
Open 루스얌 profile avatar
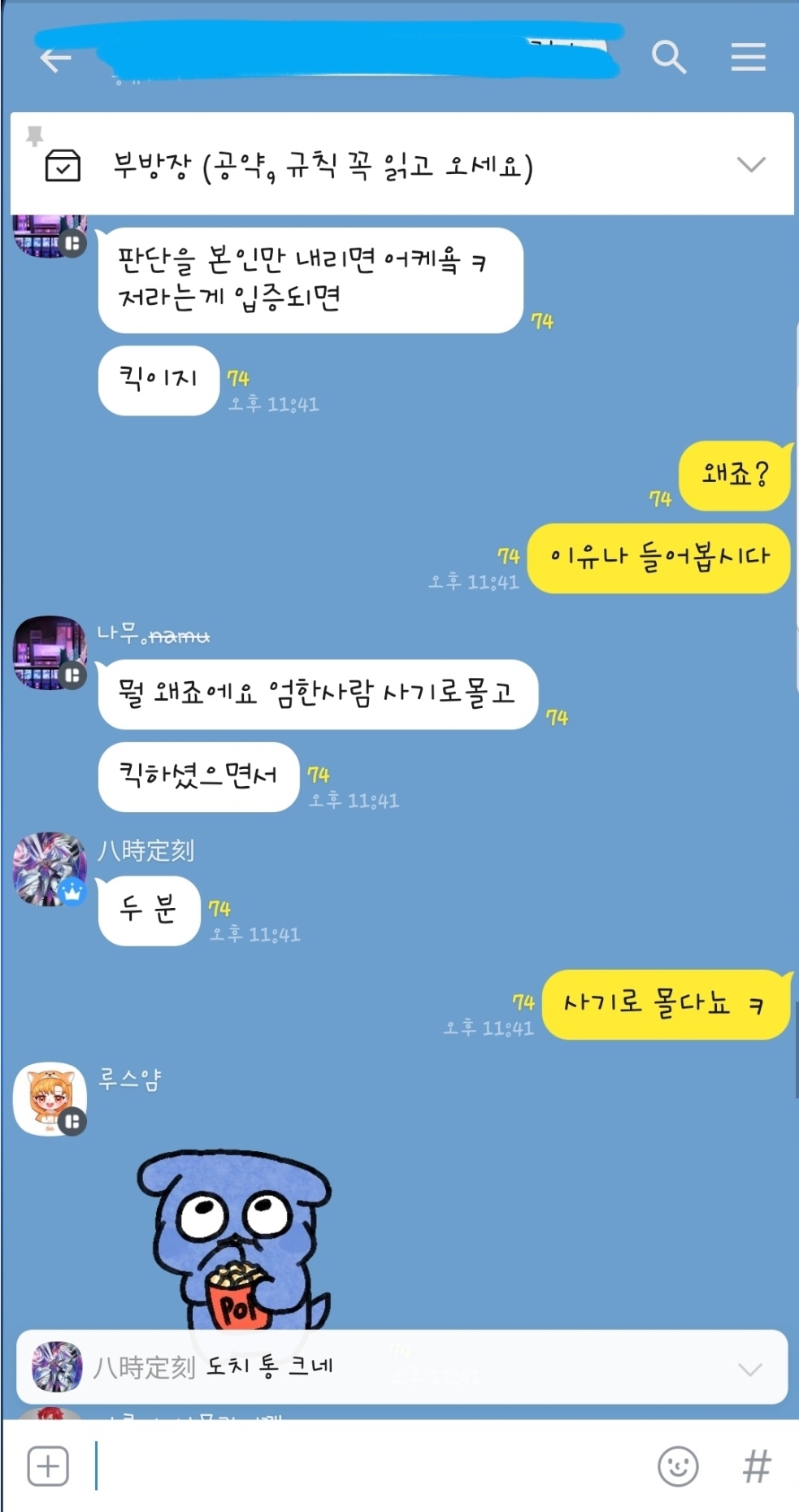click(50, 1099)
